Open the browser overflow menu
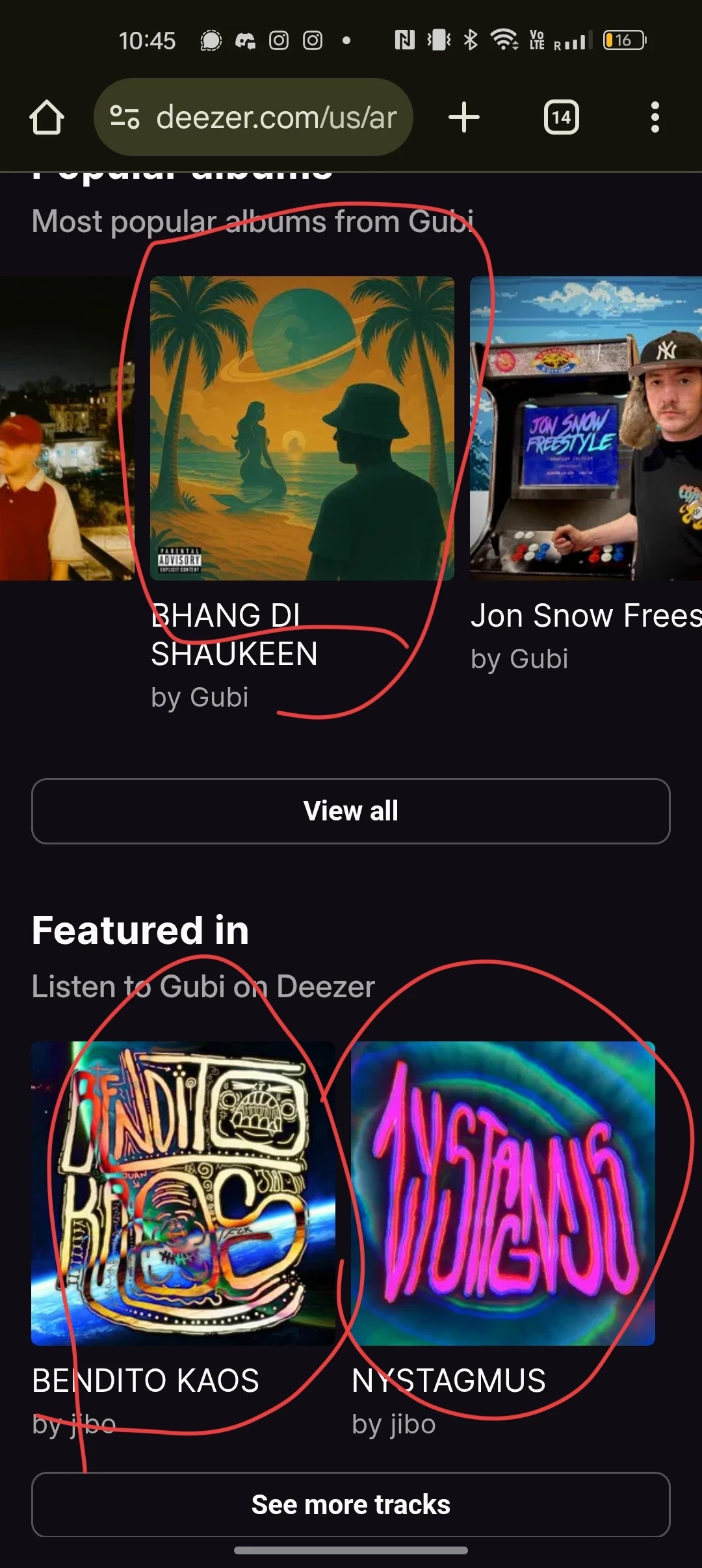 pyautogui.click(x=655, y=118)
